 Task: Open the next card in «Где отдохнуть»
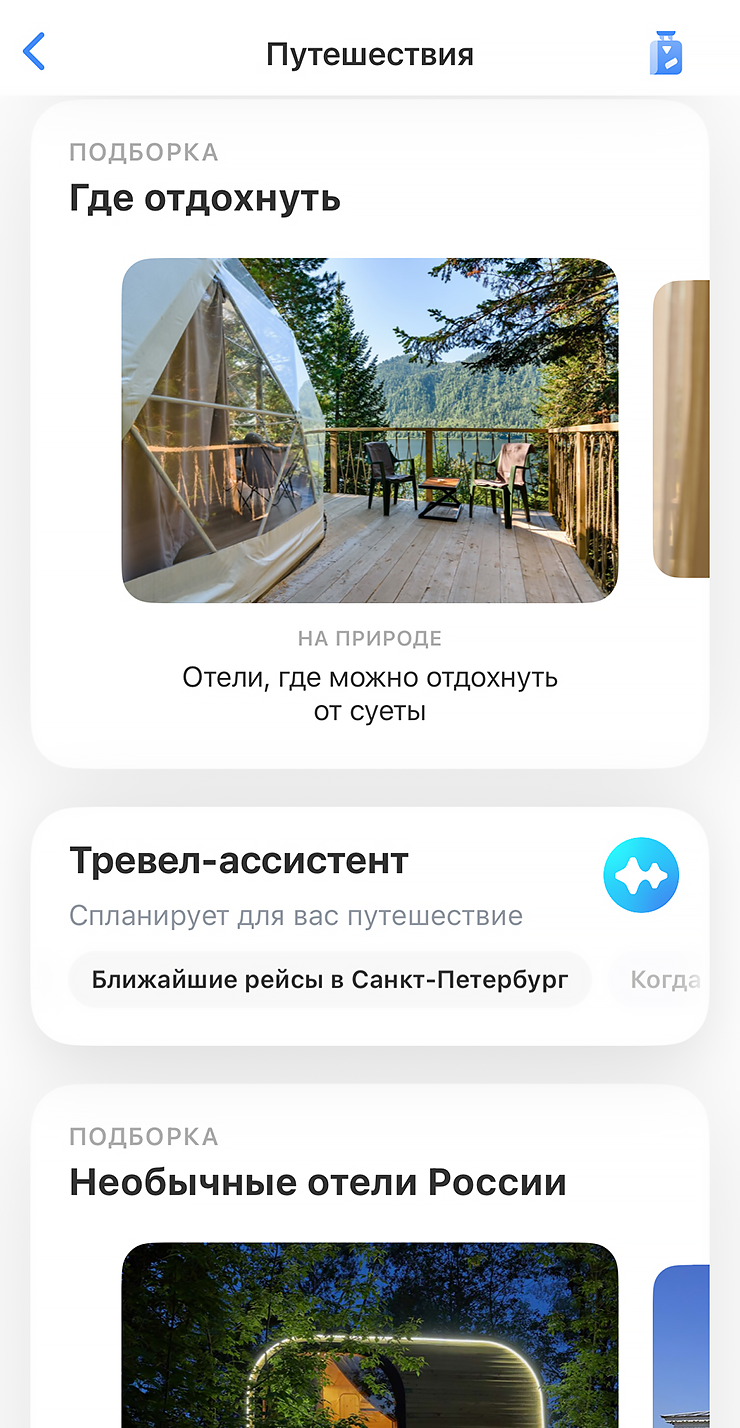682,430
